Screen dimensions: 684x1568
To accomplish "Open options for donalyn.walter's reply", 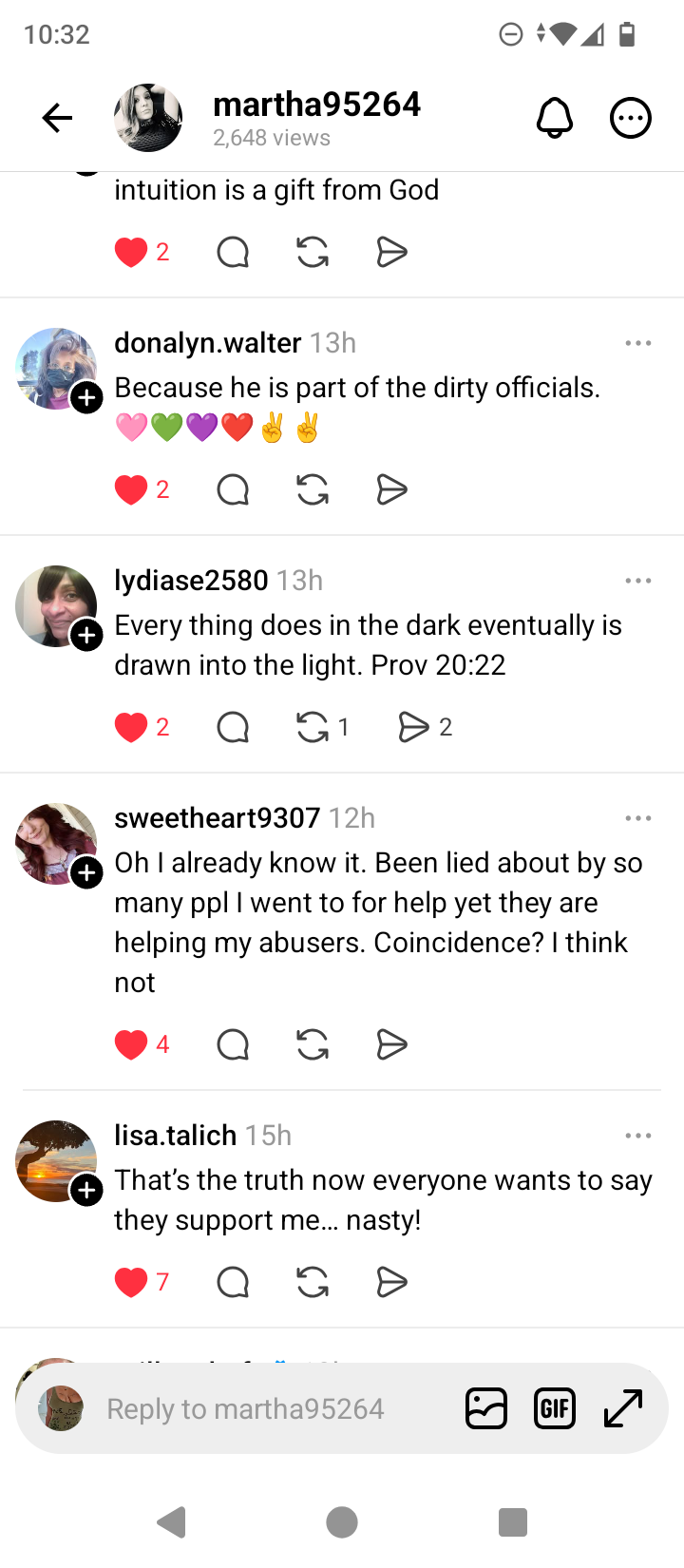I will [638, 343].
